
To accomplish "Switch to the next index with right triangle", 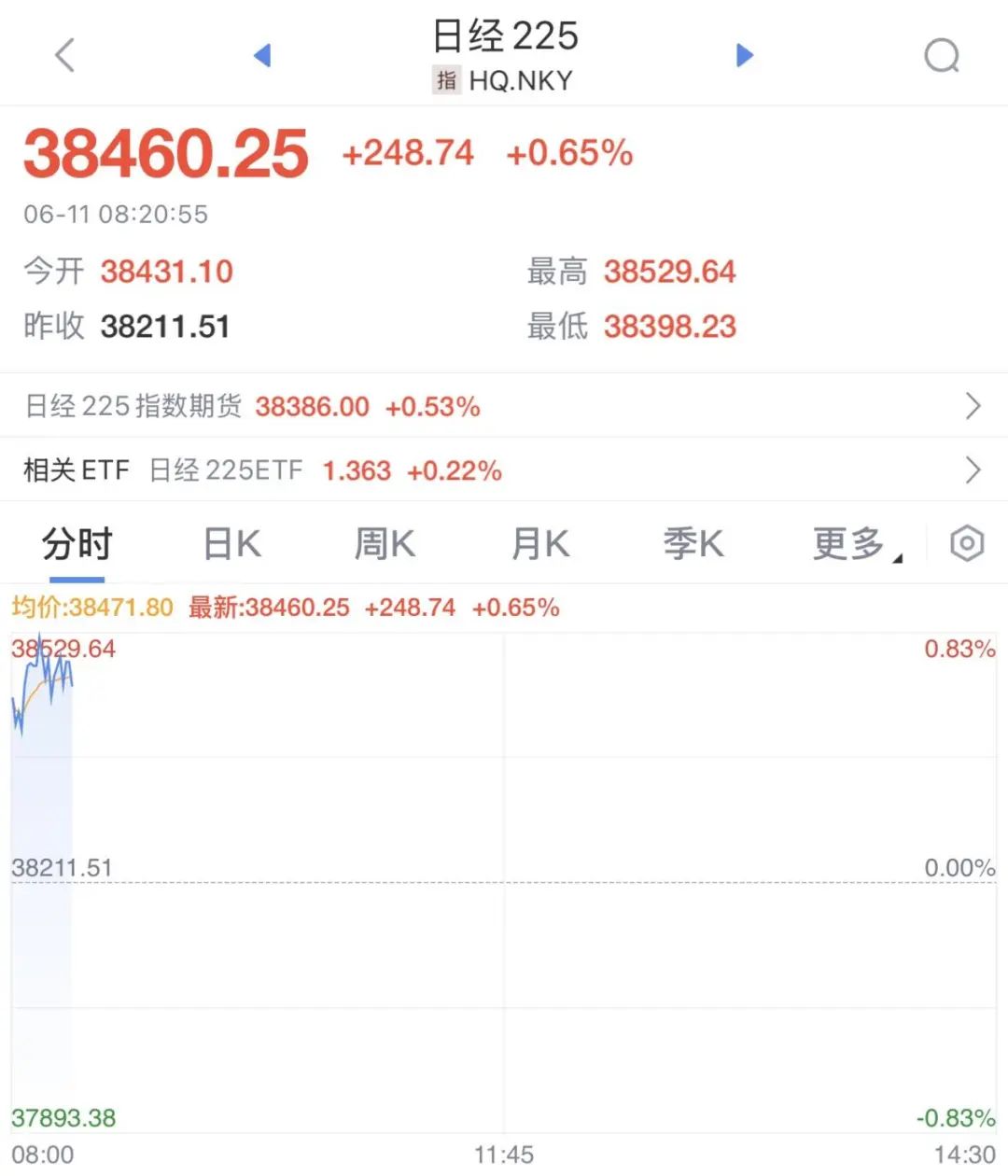I will click(x=744, y=55).
